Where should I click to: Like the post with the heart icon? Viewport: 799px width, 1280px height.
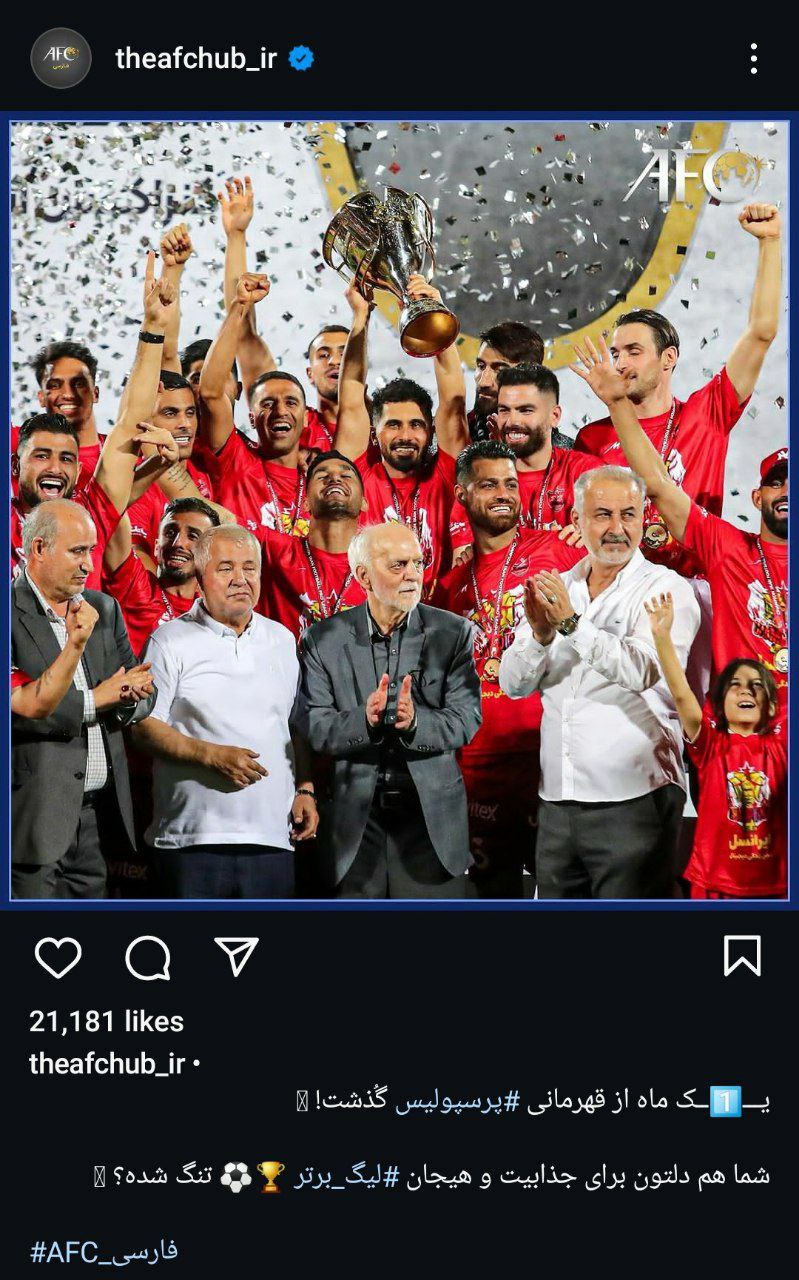58,957
